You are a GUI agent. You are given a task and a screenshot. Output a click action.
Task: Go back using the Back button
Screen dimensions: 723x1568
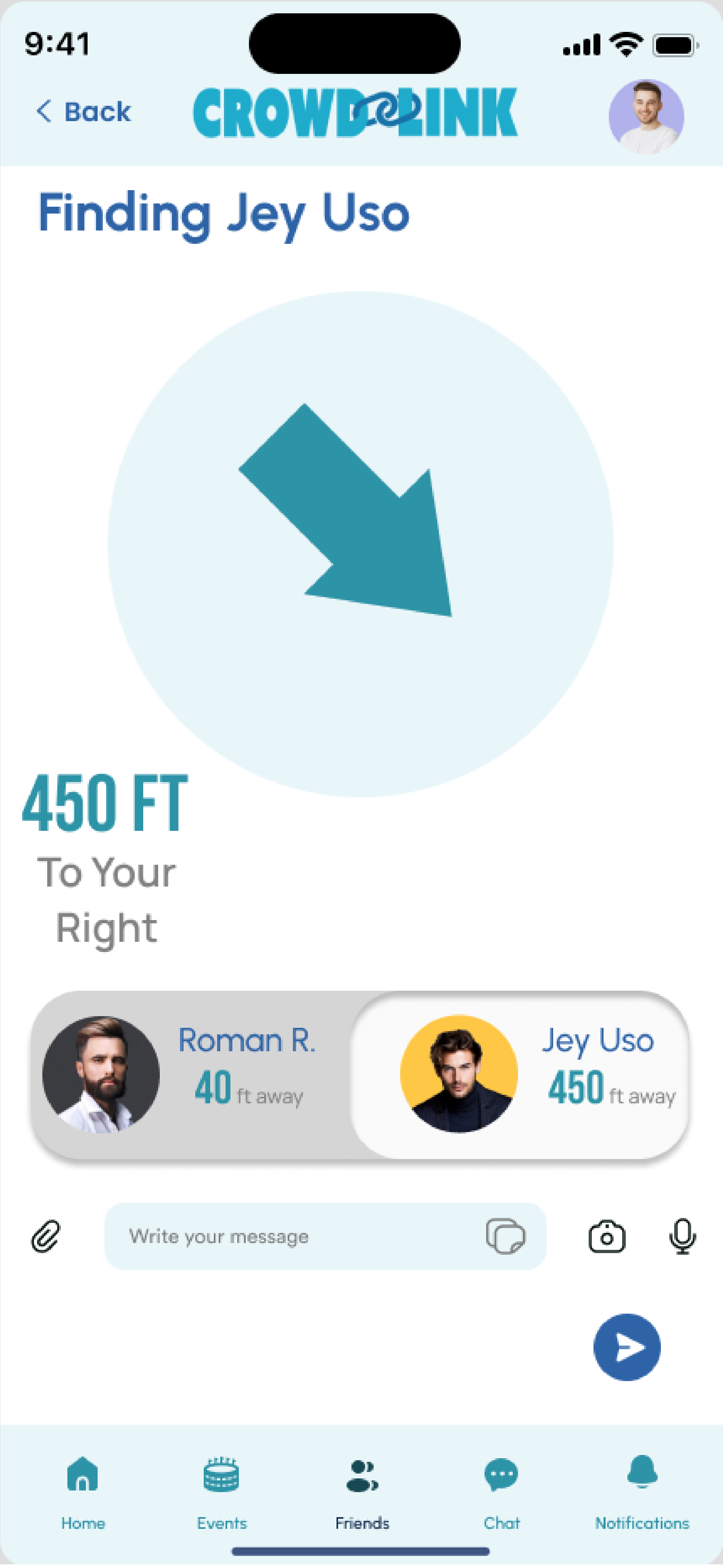pos(84,112)
